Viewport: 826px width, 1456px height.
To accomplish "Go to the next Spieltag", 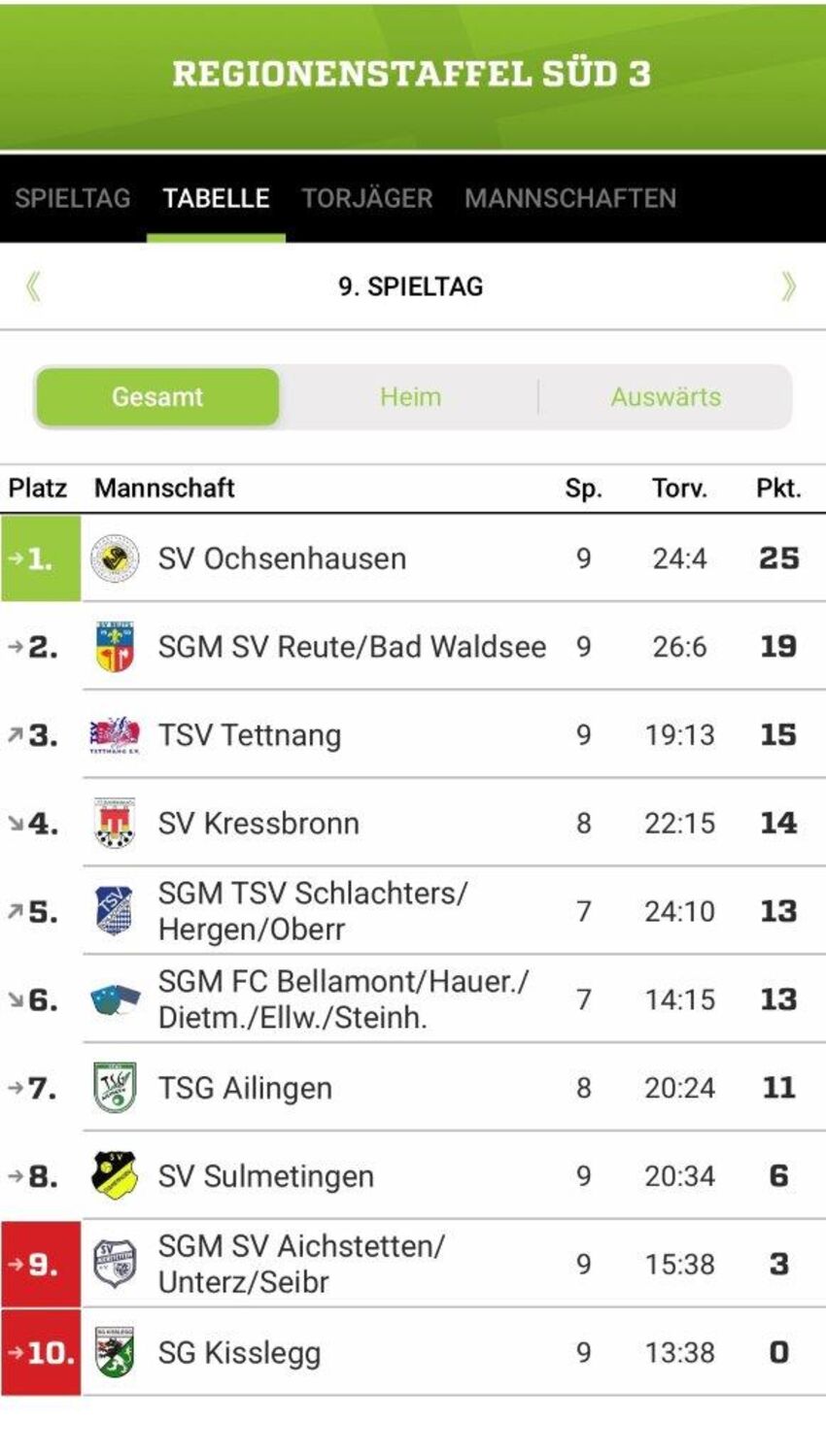I will tap(788, 287).
